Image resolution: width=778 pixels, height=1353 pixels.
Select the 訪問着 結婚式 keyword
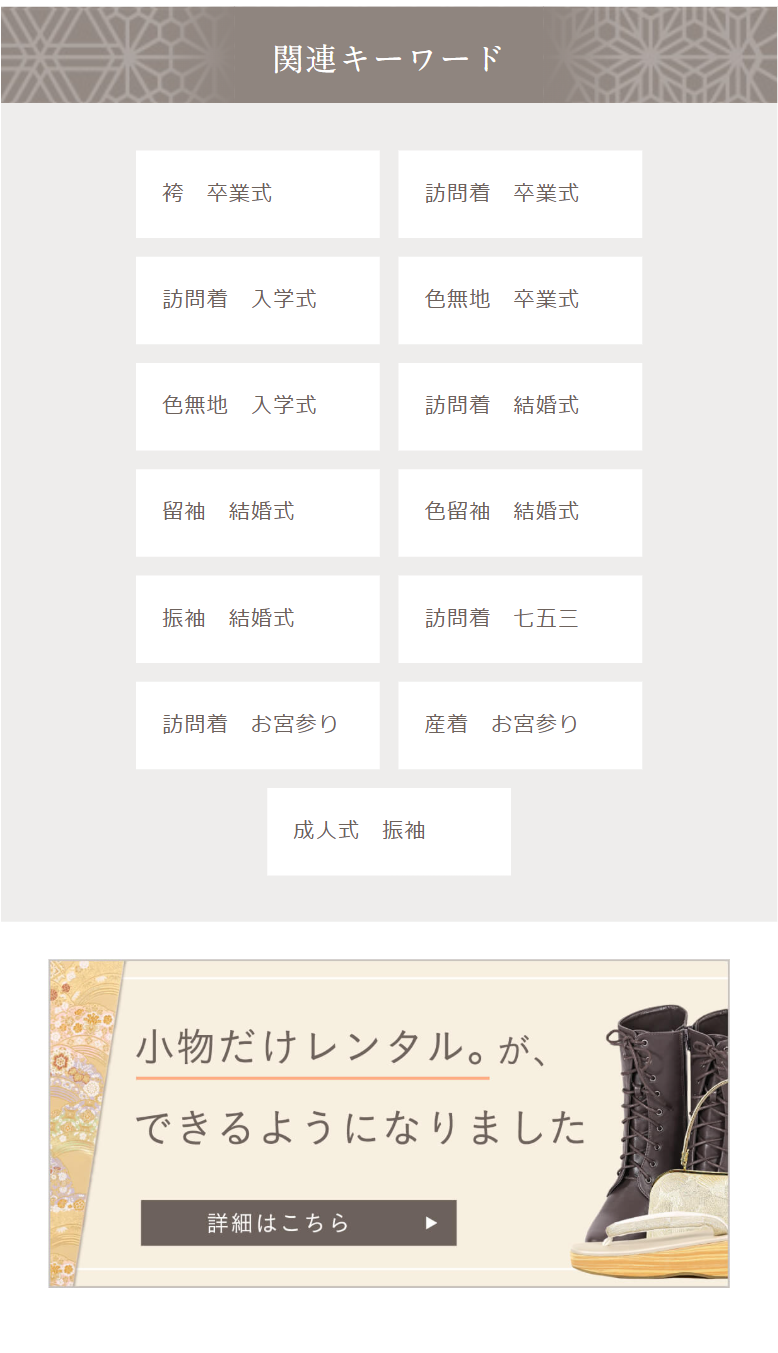[x=520, y=406]
